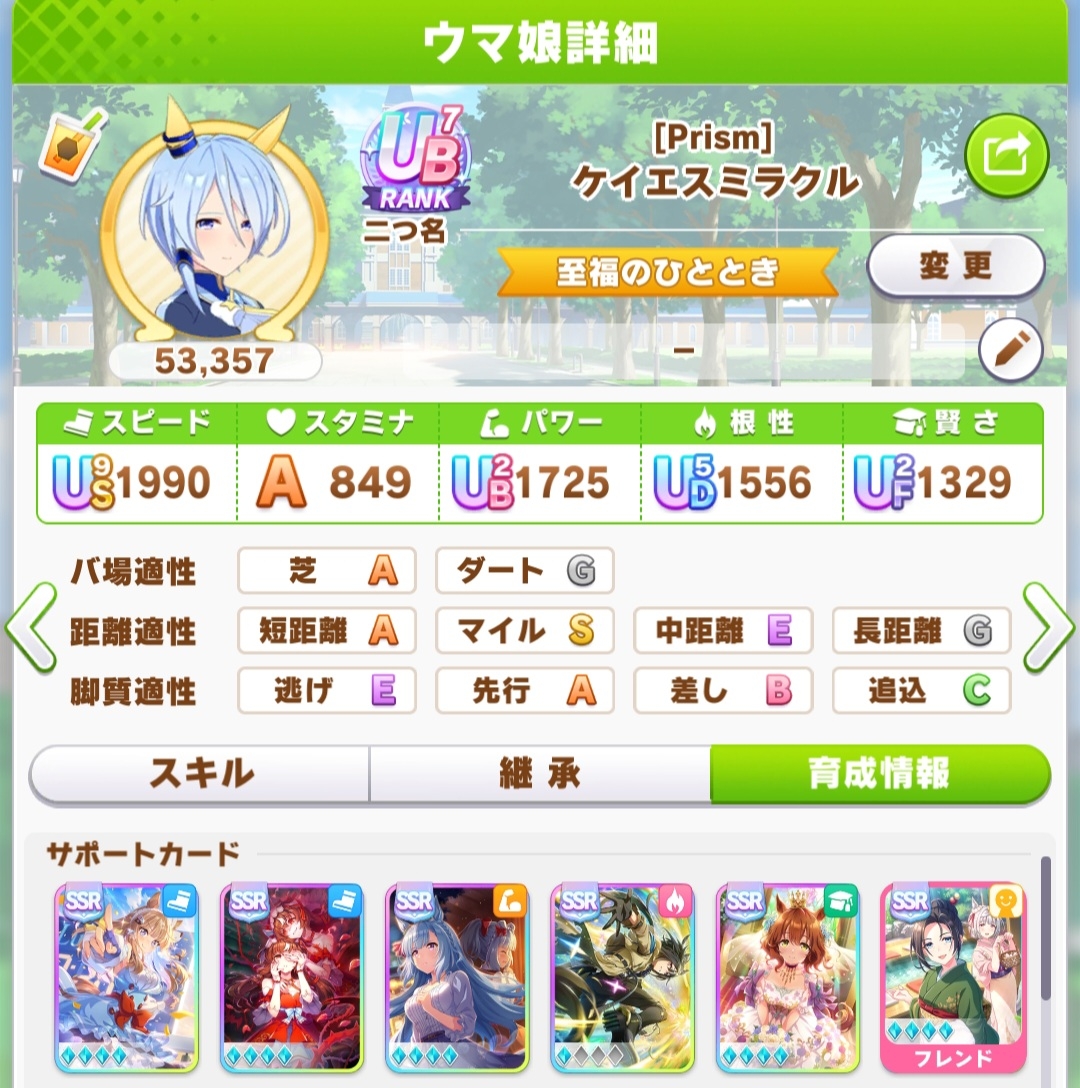
Task: View the guts SSR support card
Action: 622,976
